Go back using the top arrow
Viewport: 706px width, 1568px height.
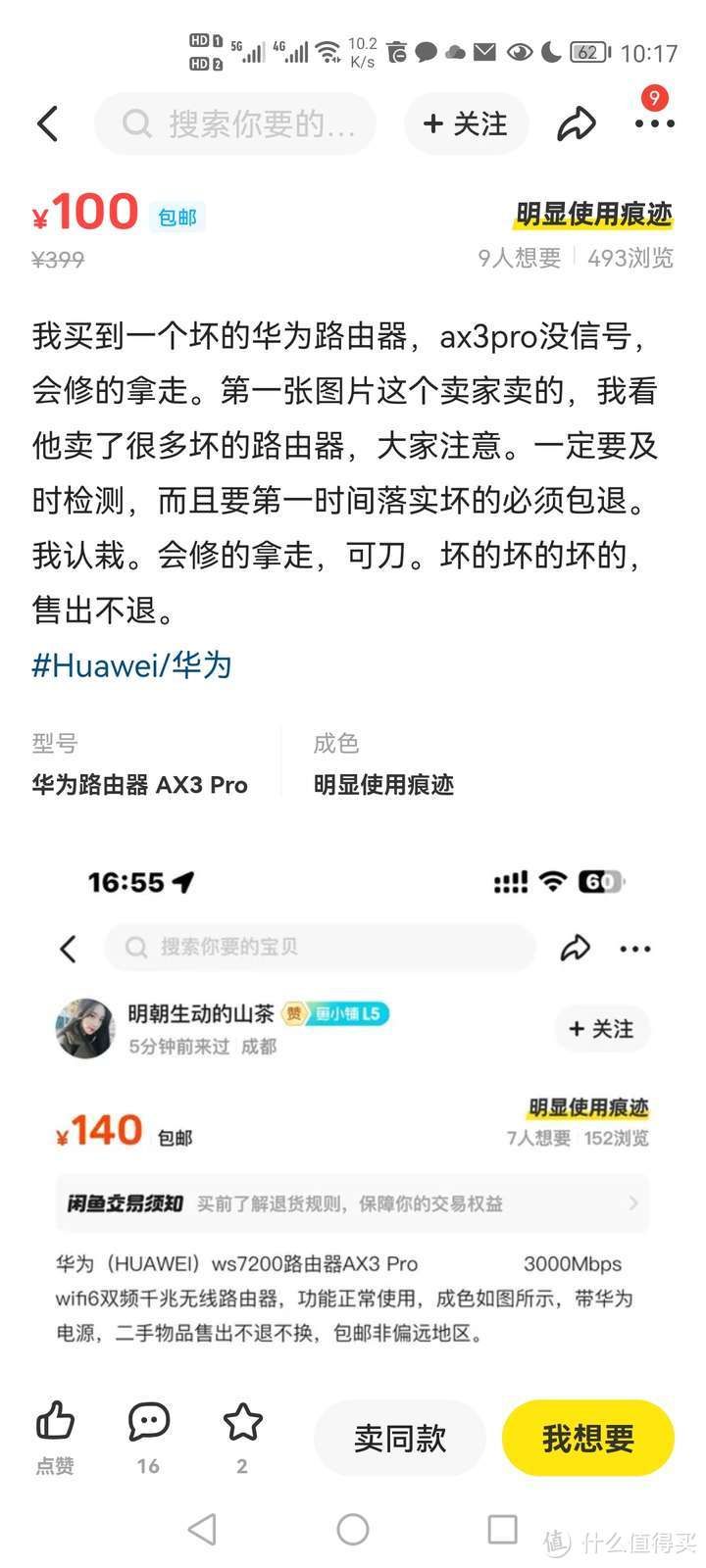coord(47,124)
